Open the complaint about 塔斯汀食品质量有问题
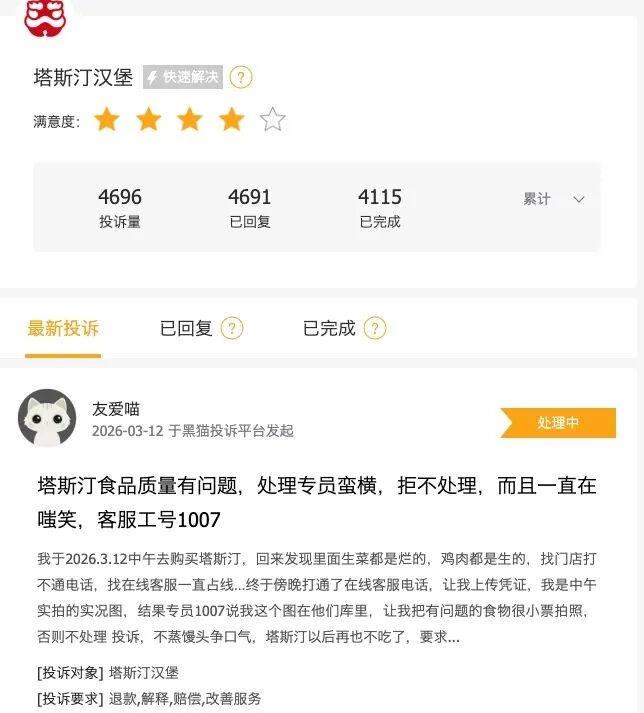Viewport: 644px width, 713px height. point(316,502)
